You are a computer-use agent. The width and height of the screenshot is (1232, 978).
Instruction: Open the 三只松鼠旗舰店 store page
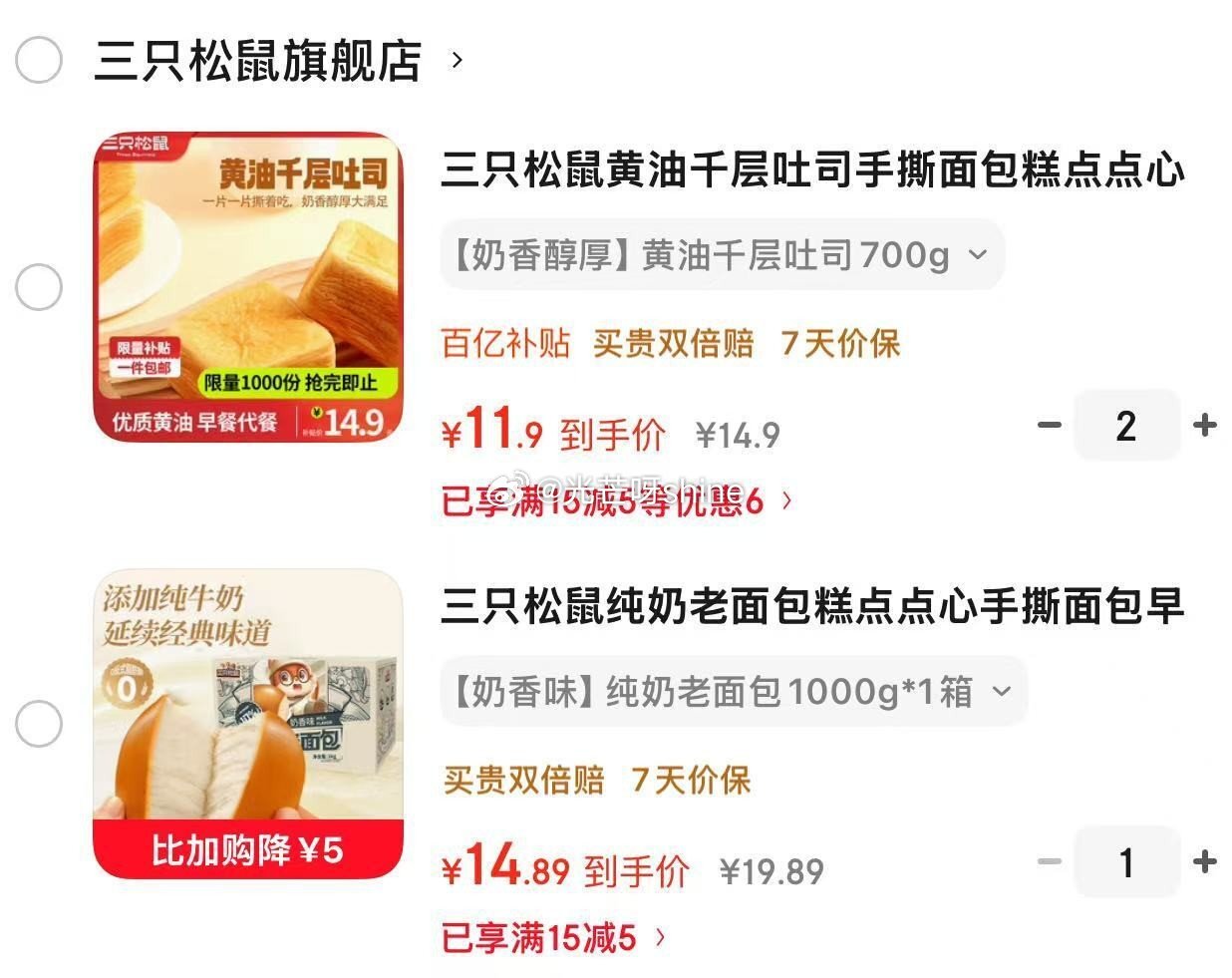tap(259, 61)
